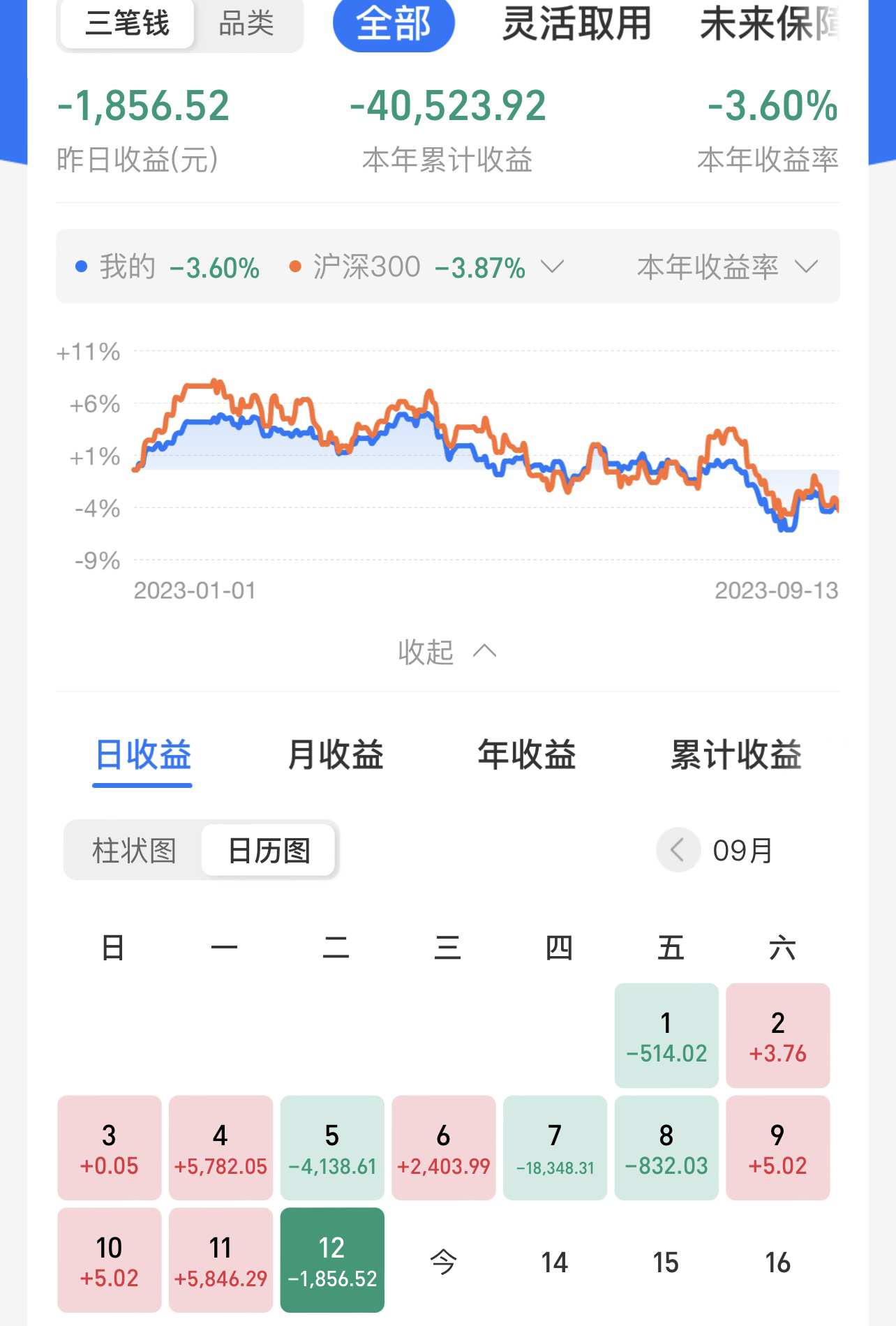896x1326 pixels.
Task: Switch to 柱状图 bar chart view
Action: [134, 851]
